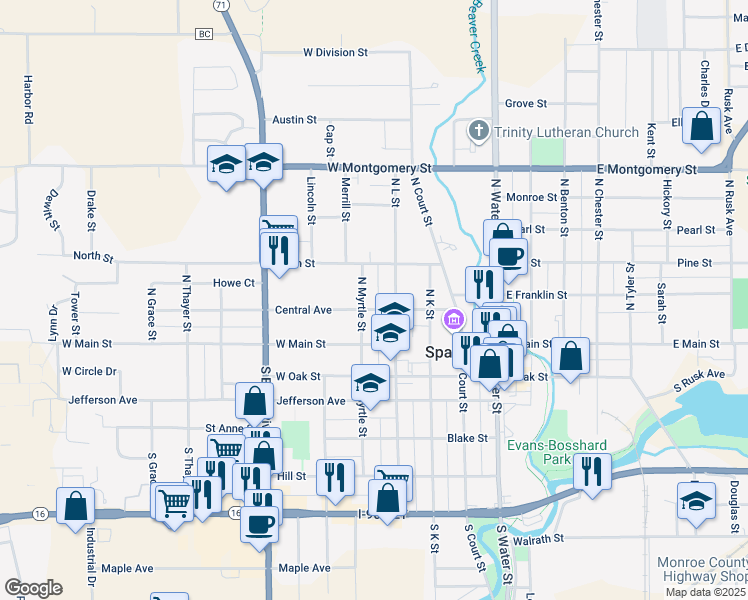Tap the shopping bag marker on E Main St

click(569, 356)
